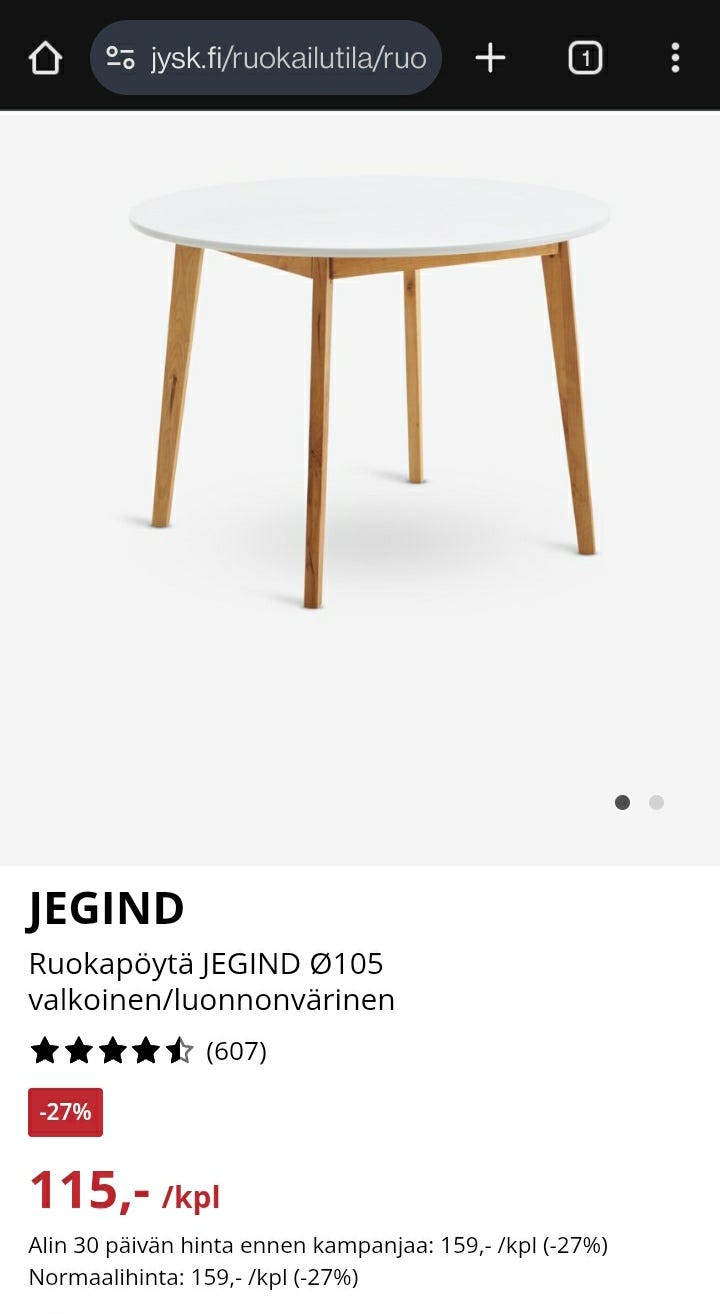Show the second product image dot
This screenshot has height=1314, width=720.
coord(656,802)
